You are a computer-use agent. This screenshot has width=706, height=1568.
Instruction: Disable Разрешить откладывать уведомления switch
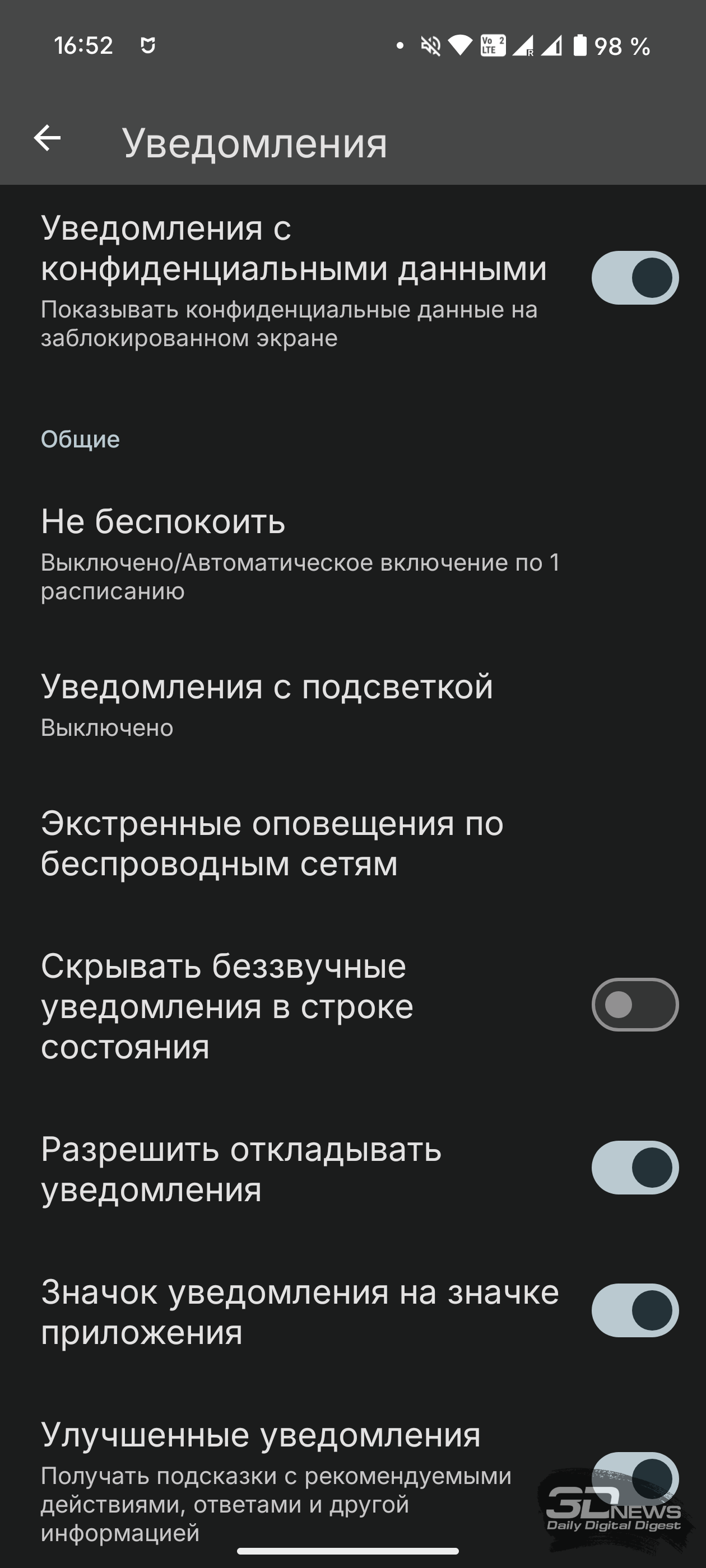[x=635, y=1168]
